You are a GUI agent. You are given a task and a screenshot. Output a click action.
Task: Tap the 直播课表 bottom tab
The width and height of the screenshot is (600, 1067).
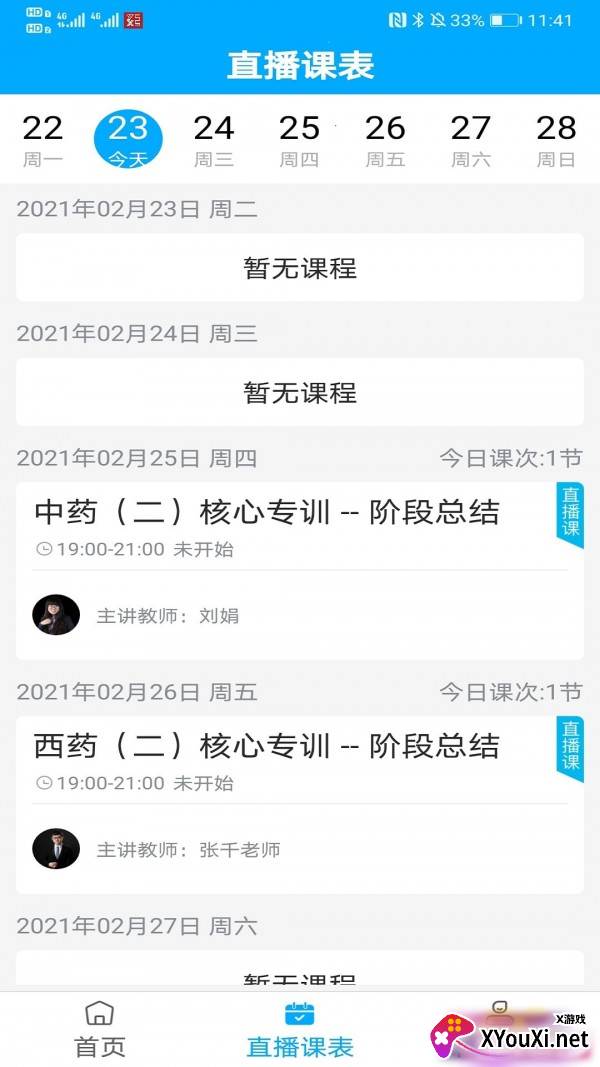[300, 1030]
